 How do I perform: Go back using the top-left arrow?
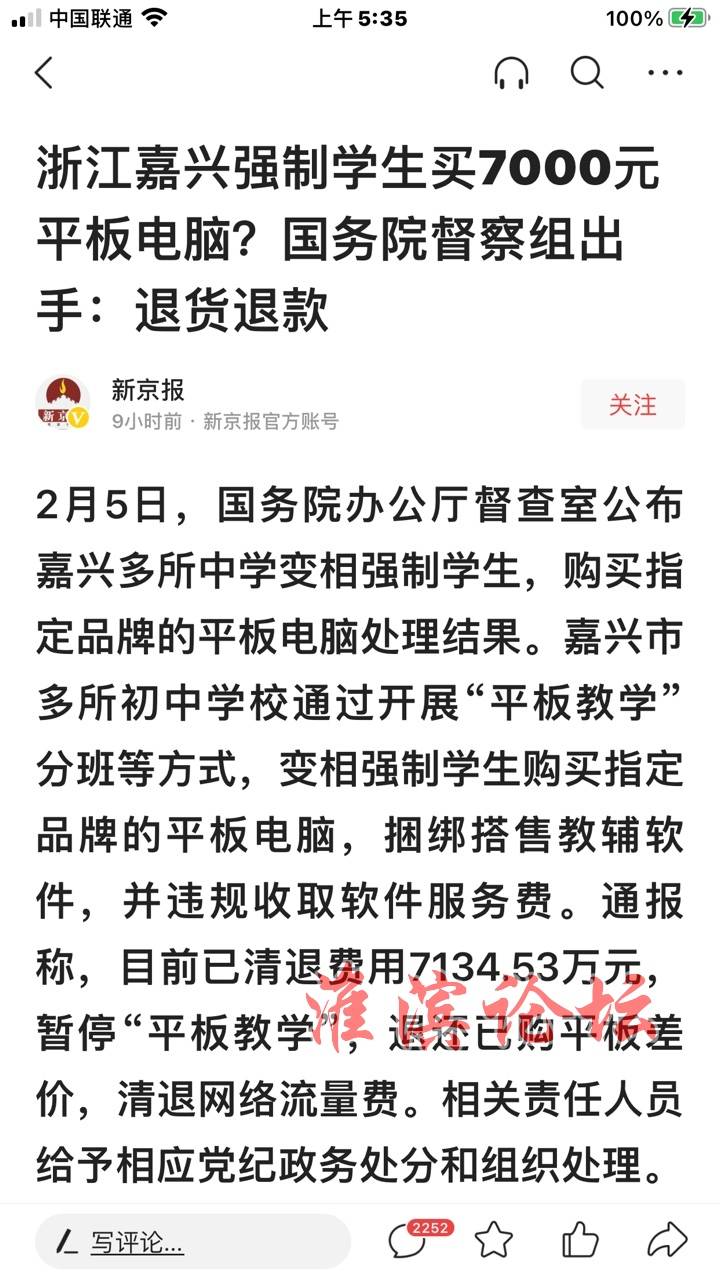[x=44, y=73]
